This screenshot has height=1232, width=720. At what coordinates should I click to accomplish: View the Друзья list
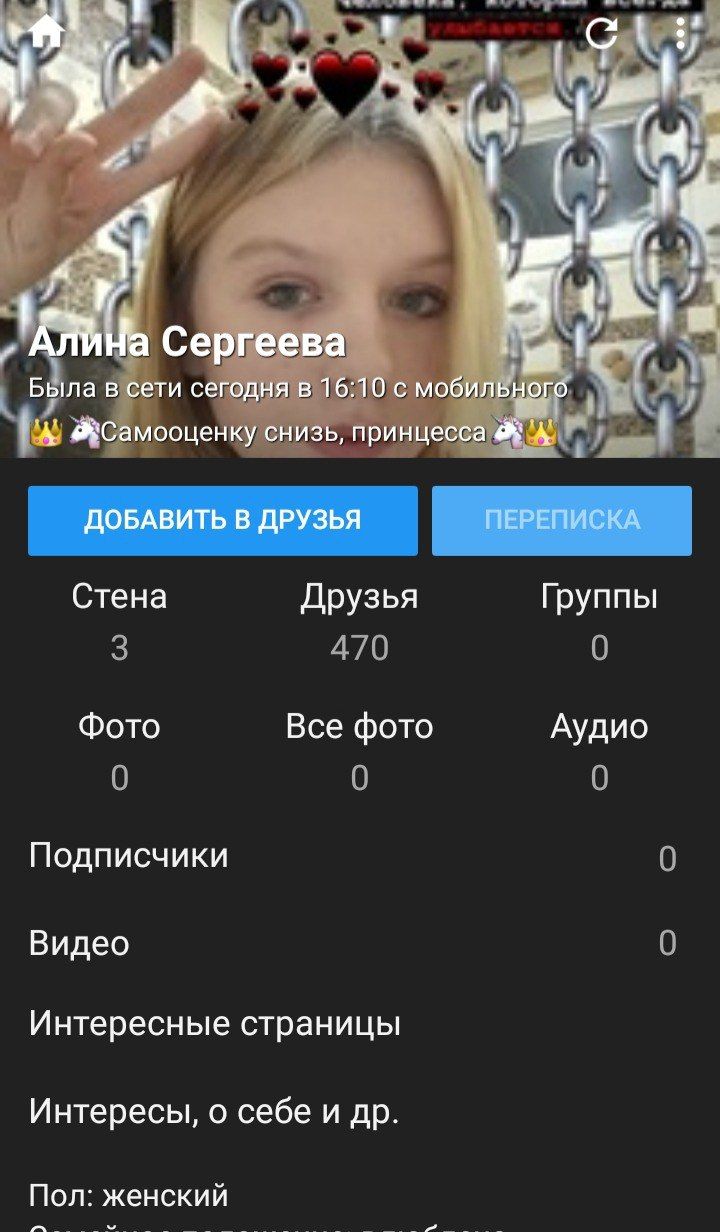359,621
